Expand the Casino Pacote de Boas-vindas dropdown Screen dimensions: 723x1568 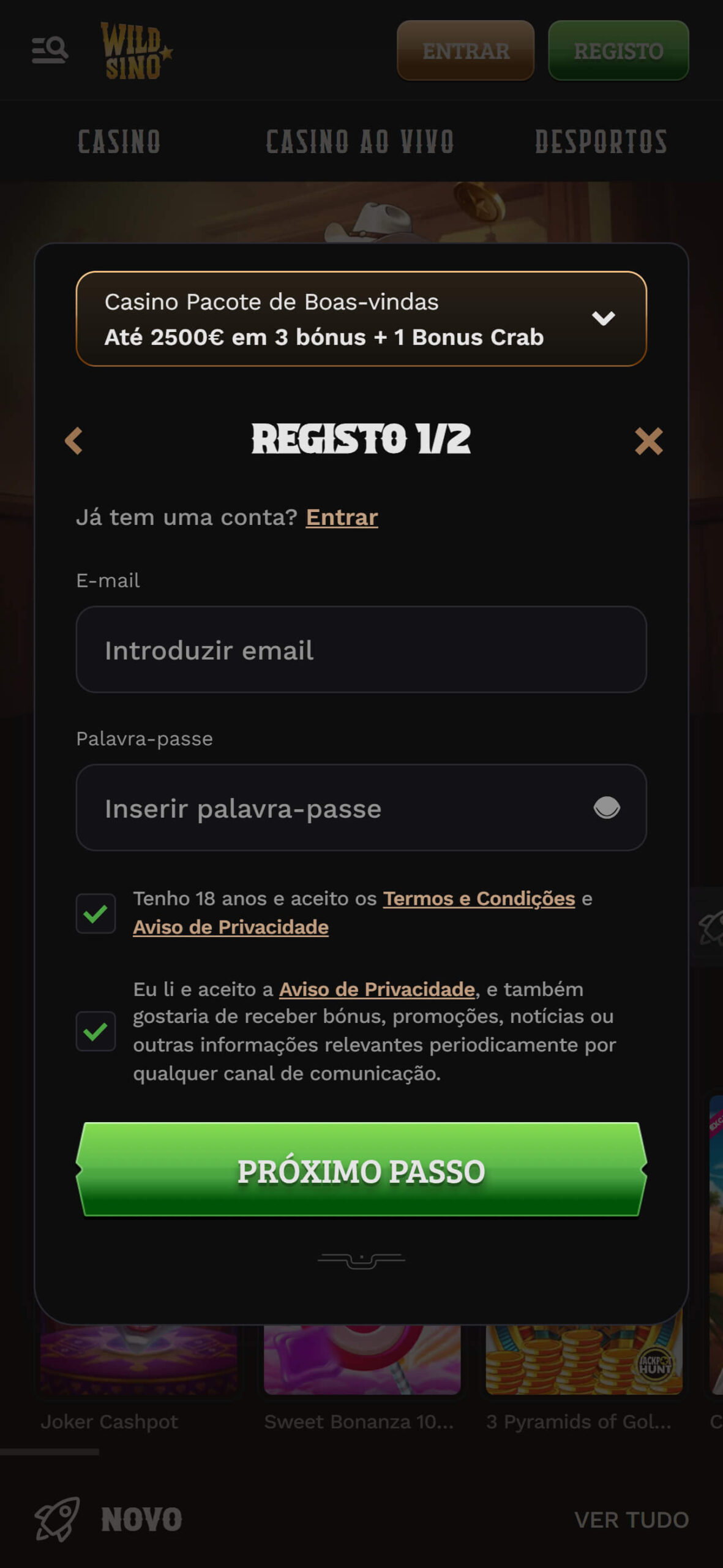tap(603, 318)
